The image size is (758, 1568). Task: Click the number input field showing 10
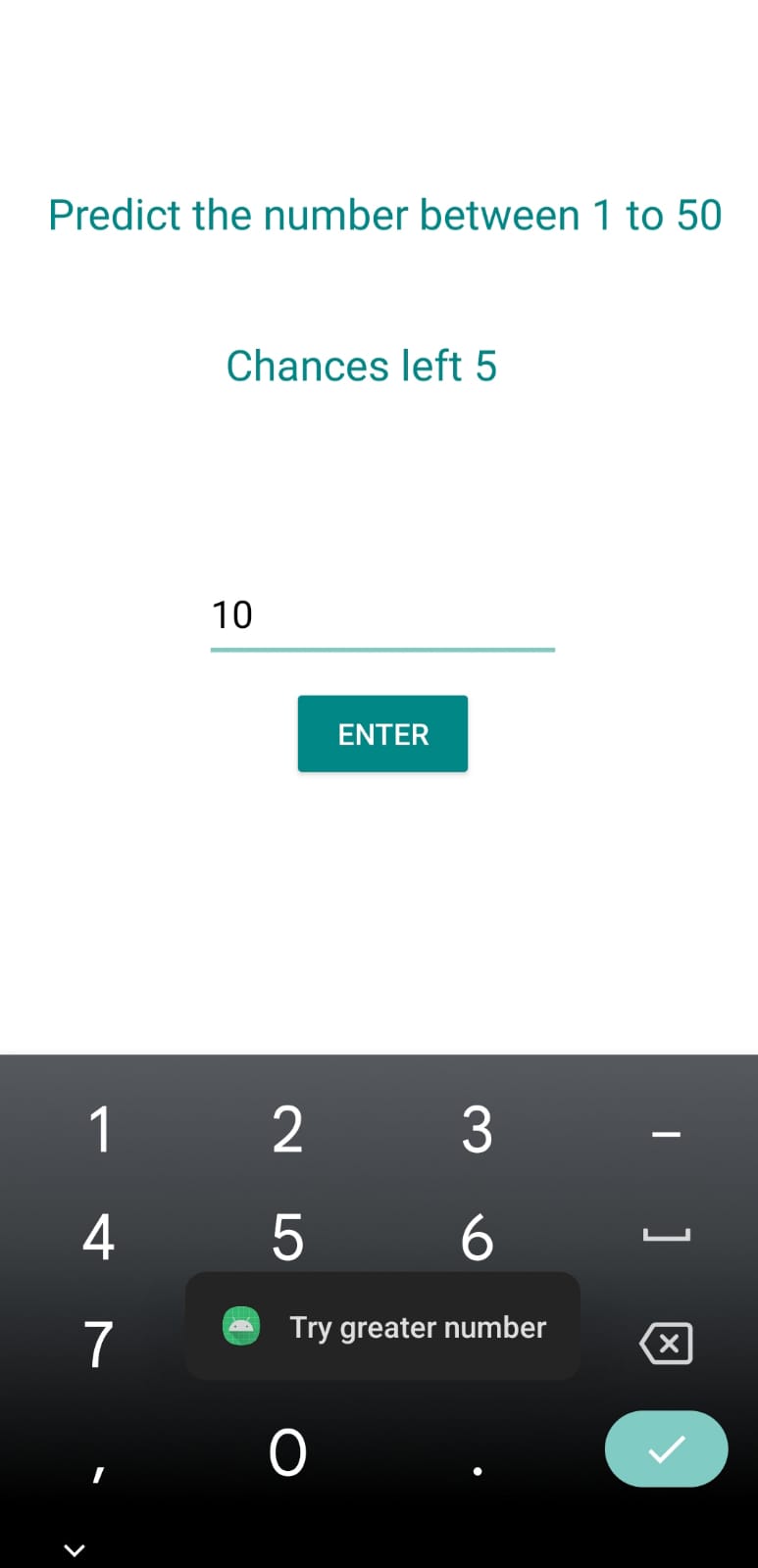382,615
